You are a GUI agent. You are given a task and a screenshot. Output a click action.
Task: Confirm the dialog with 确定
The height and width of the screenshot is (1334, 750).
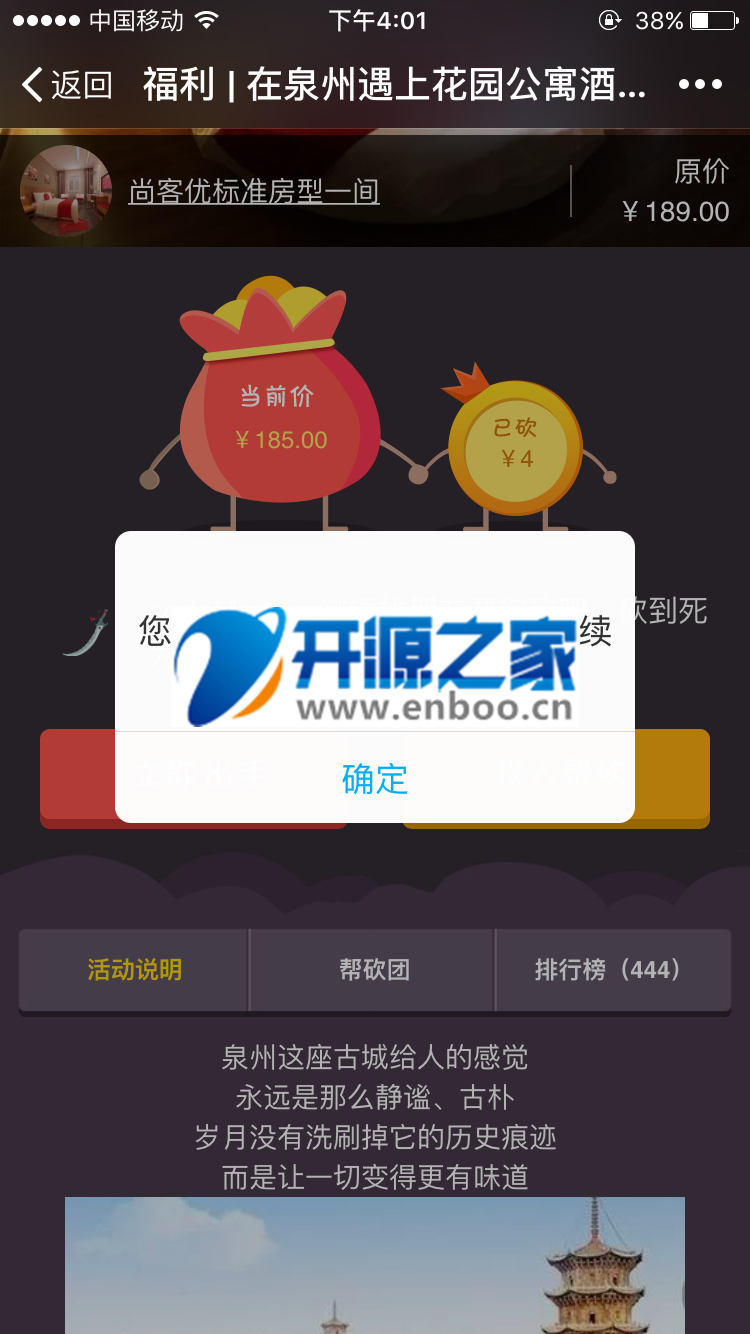375,778
